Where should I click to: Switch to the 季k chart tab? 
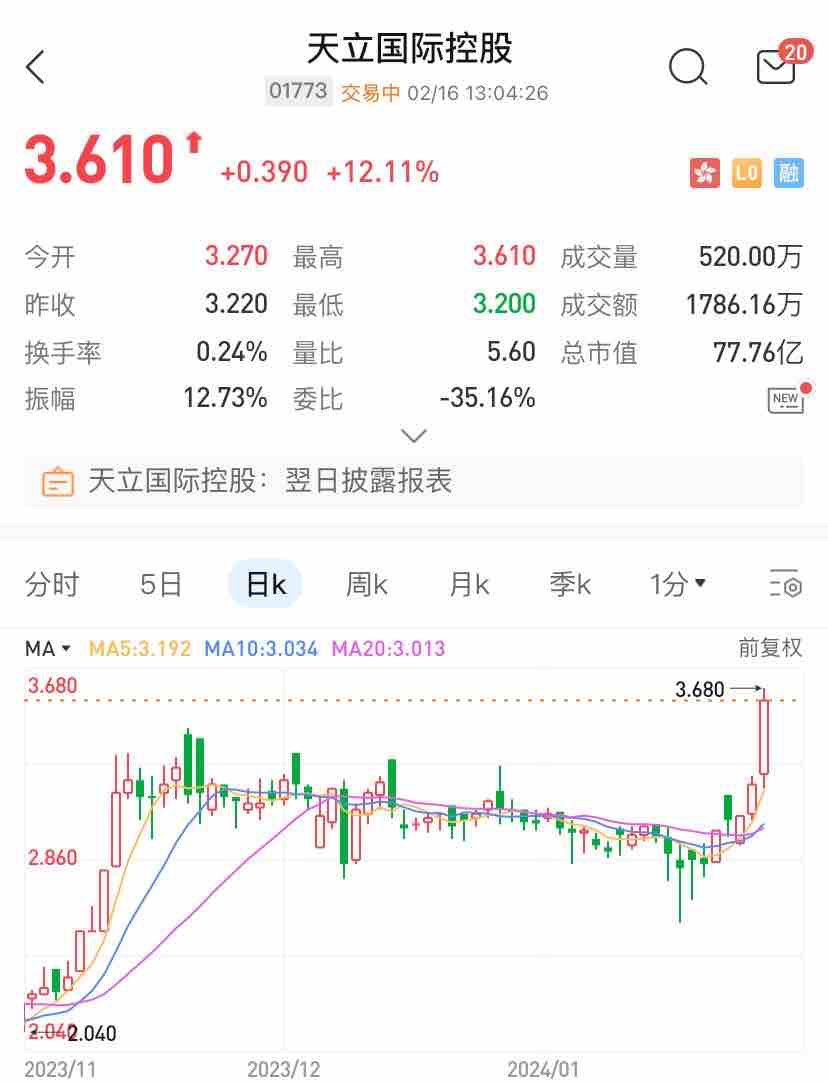tap(570, 584)
